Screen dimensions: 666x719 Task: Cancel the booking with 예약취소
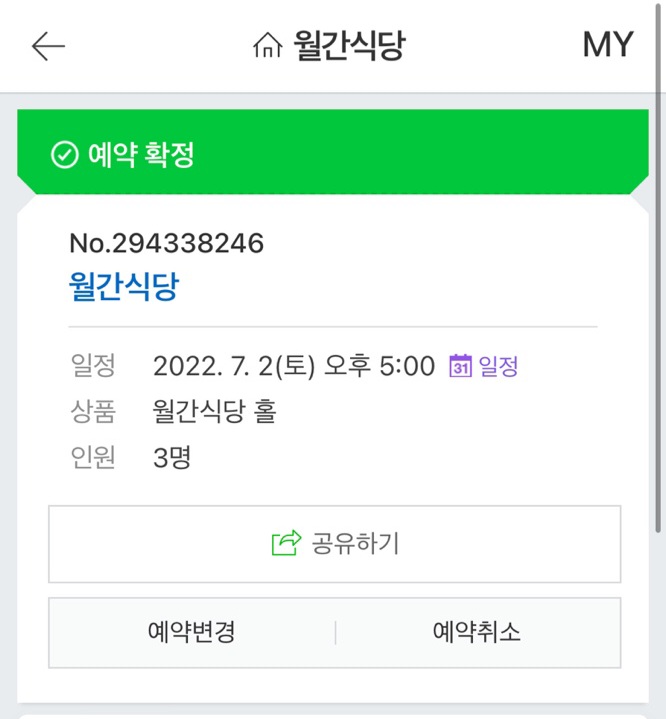coord(477,632)
